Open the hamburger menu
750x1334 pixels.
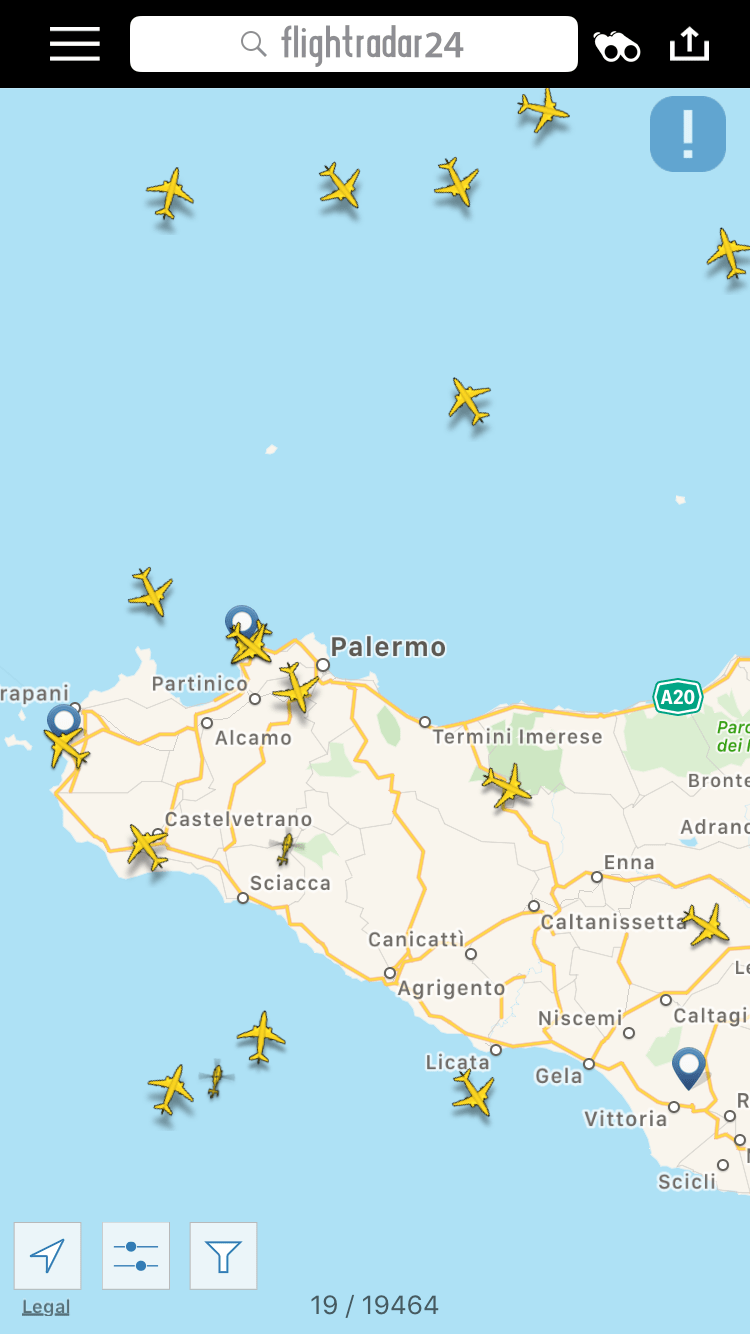(x=75, y=44)
